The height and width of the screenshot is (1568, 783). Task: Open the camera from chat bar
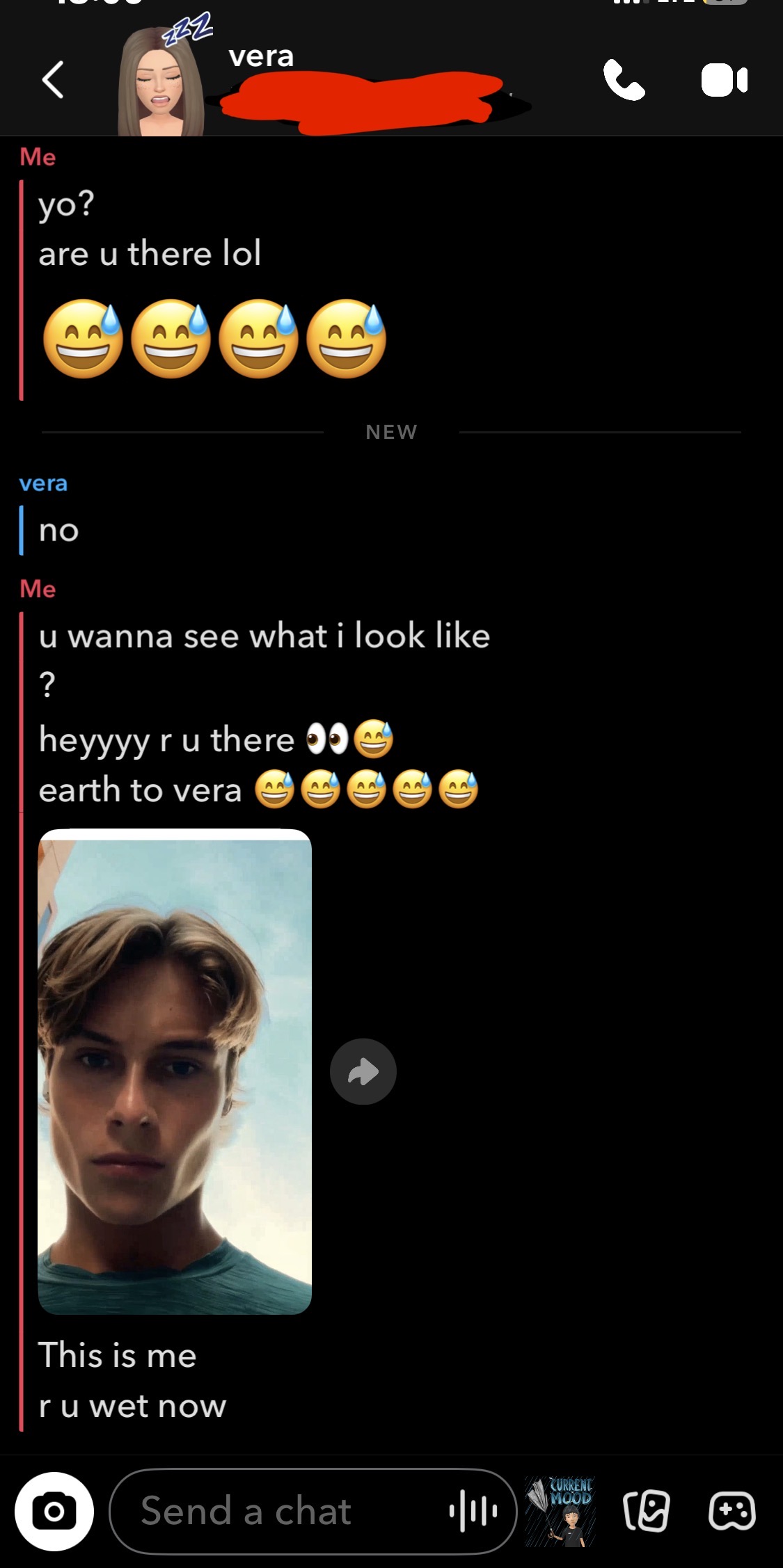pos(54,1511)
